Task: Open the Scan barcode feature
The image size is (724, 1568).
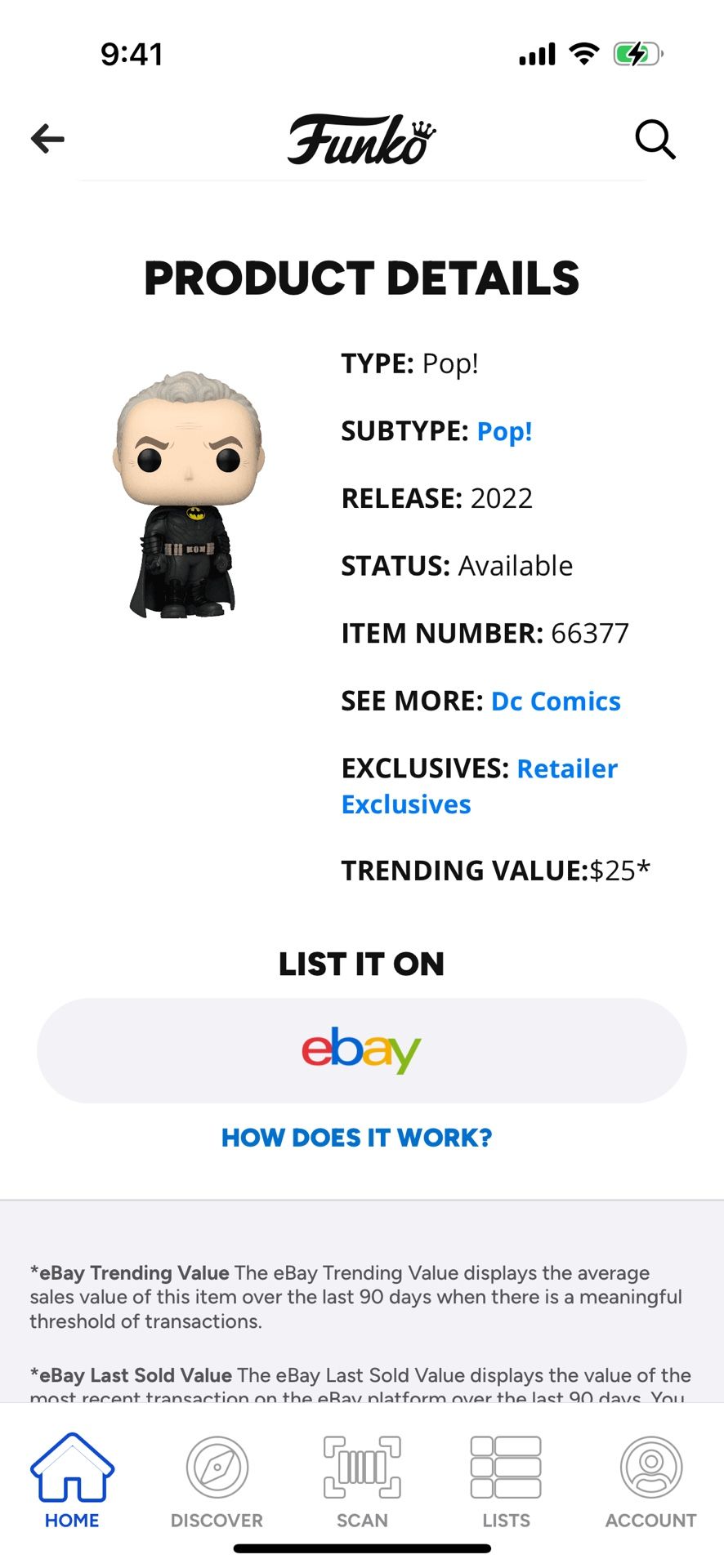Action: [x=362, y=1467]
